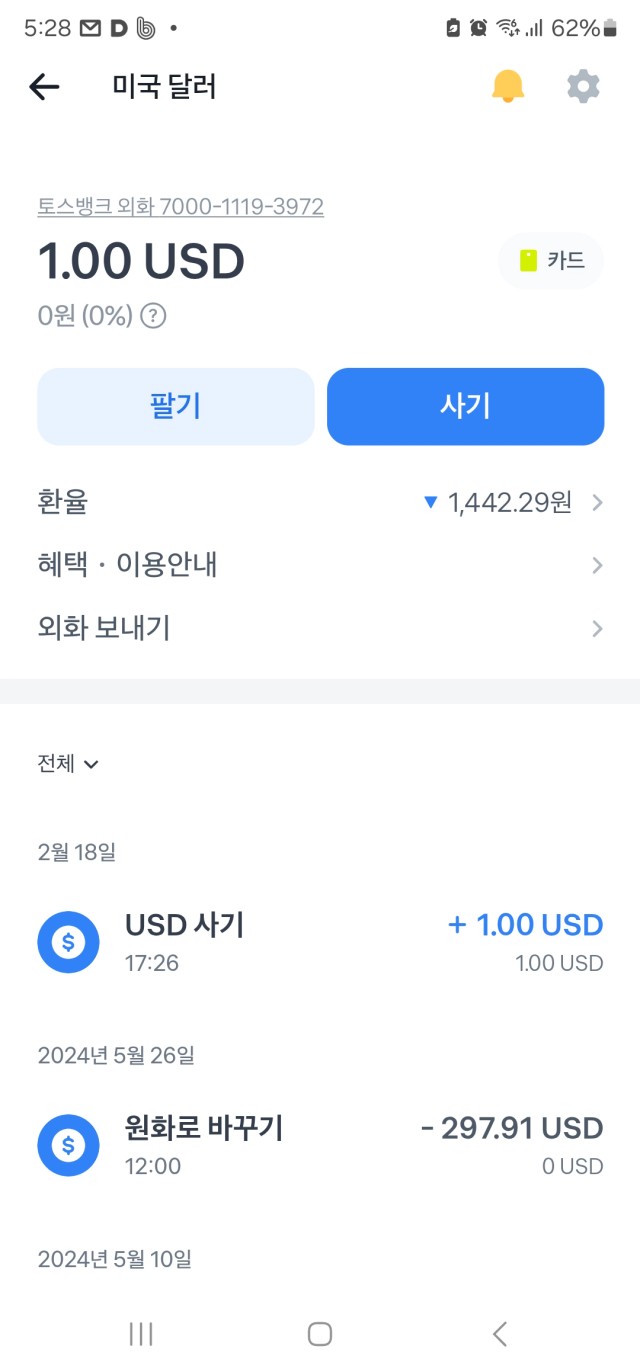Open the 카드 button
This screenshot has height=1372, width=640.
point(551,261)
